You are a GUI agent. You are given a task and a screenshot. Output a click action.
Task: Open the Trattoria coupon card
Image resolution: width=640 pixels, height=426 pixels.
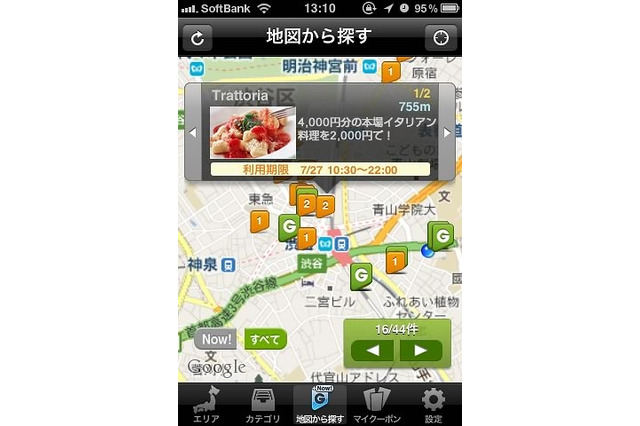pyautogui.click(x=318, y=130)
